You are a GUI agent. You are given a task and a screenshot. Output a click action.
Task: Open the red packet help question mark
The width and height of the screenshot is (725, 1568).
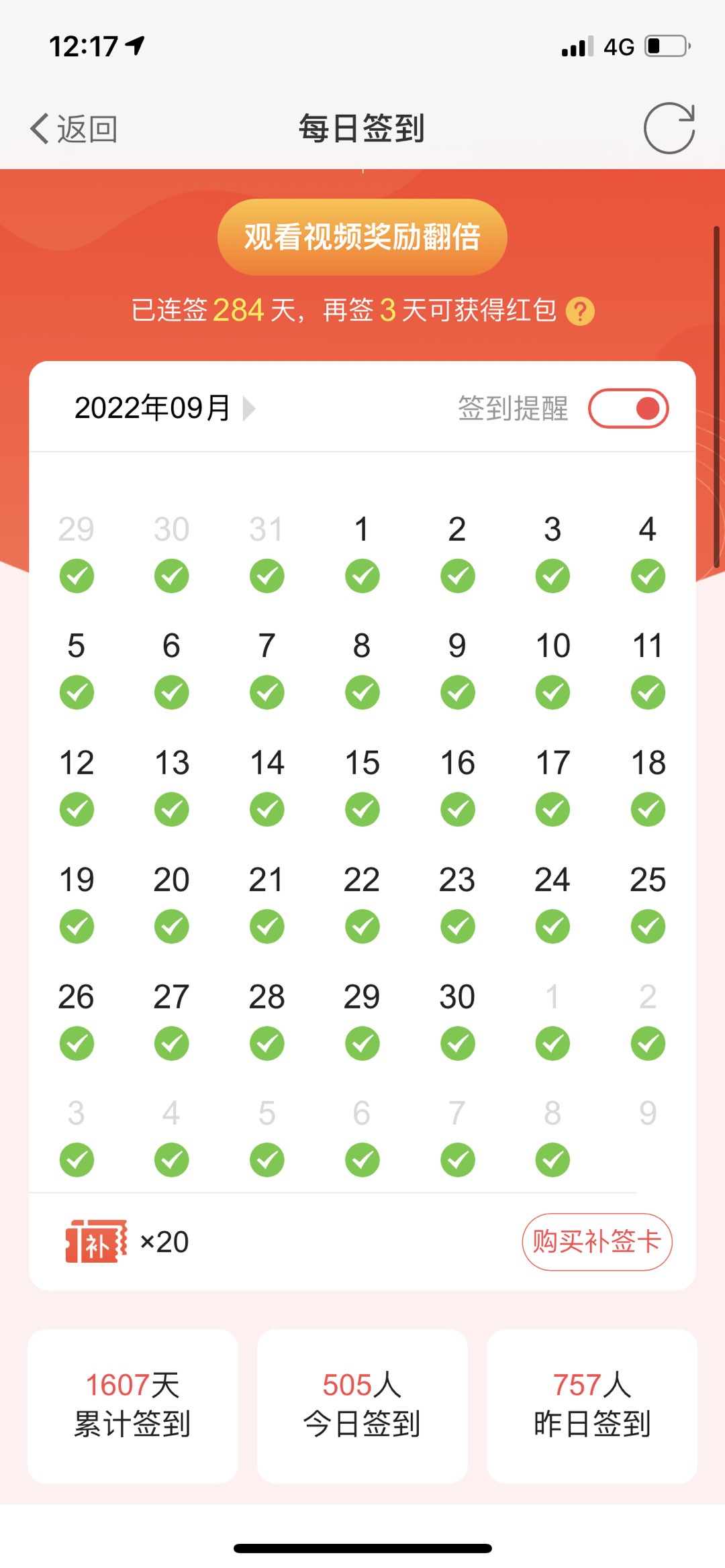coord(580,311)
